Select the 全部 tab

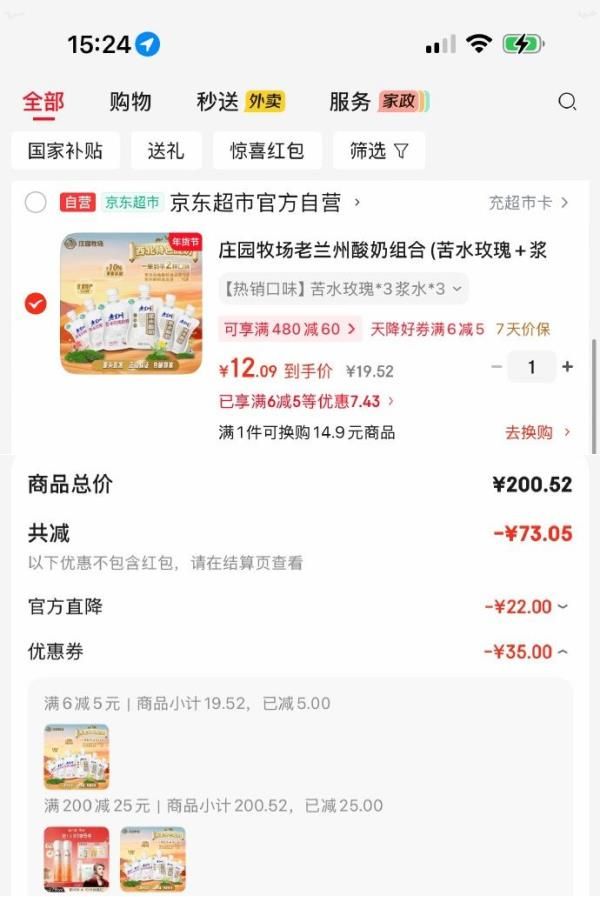coord(43,101)
